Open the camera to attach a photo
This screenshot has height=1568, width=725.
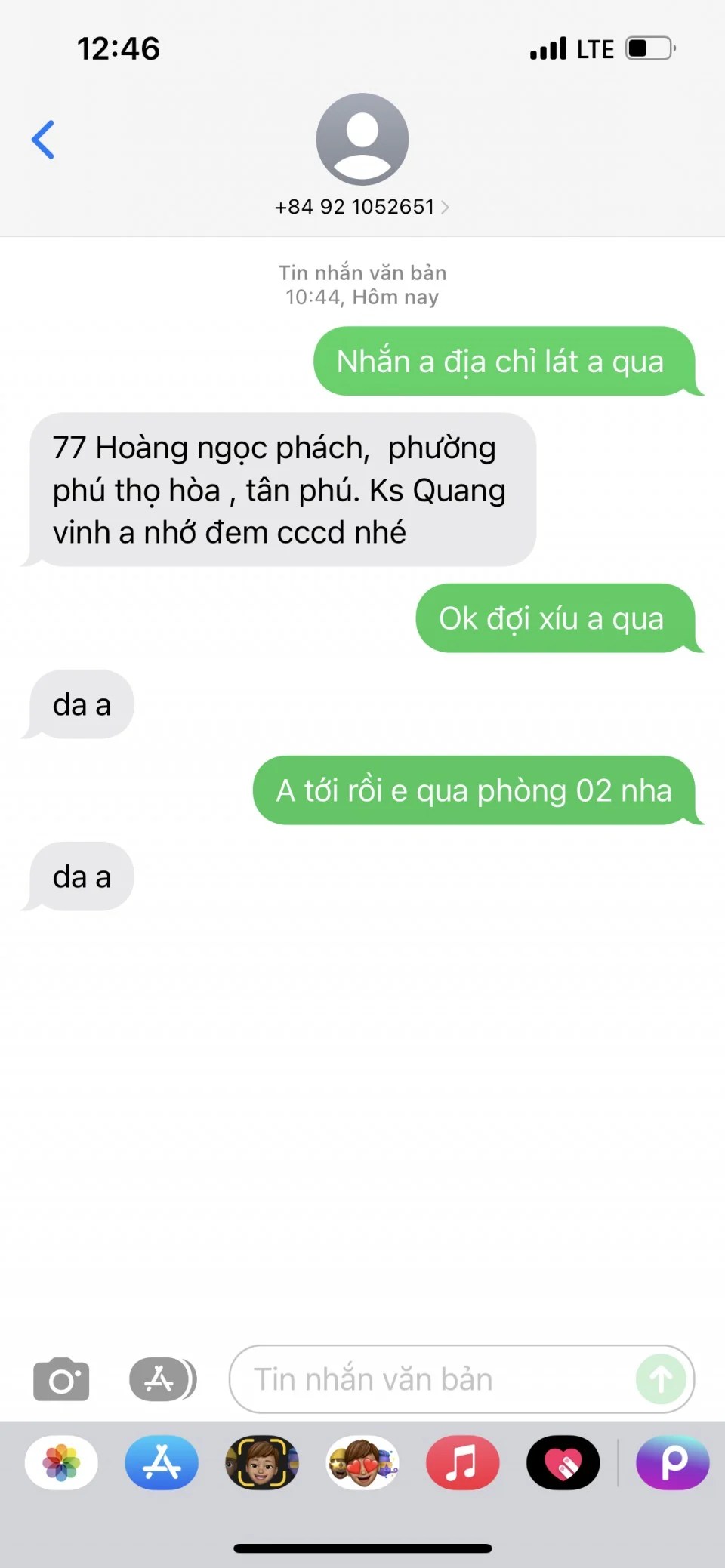(61, 1379)
